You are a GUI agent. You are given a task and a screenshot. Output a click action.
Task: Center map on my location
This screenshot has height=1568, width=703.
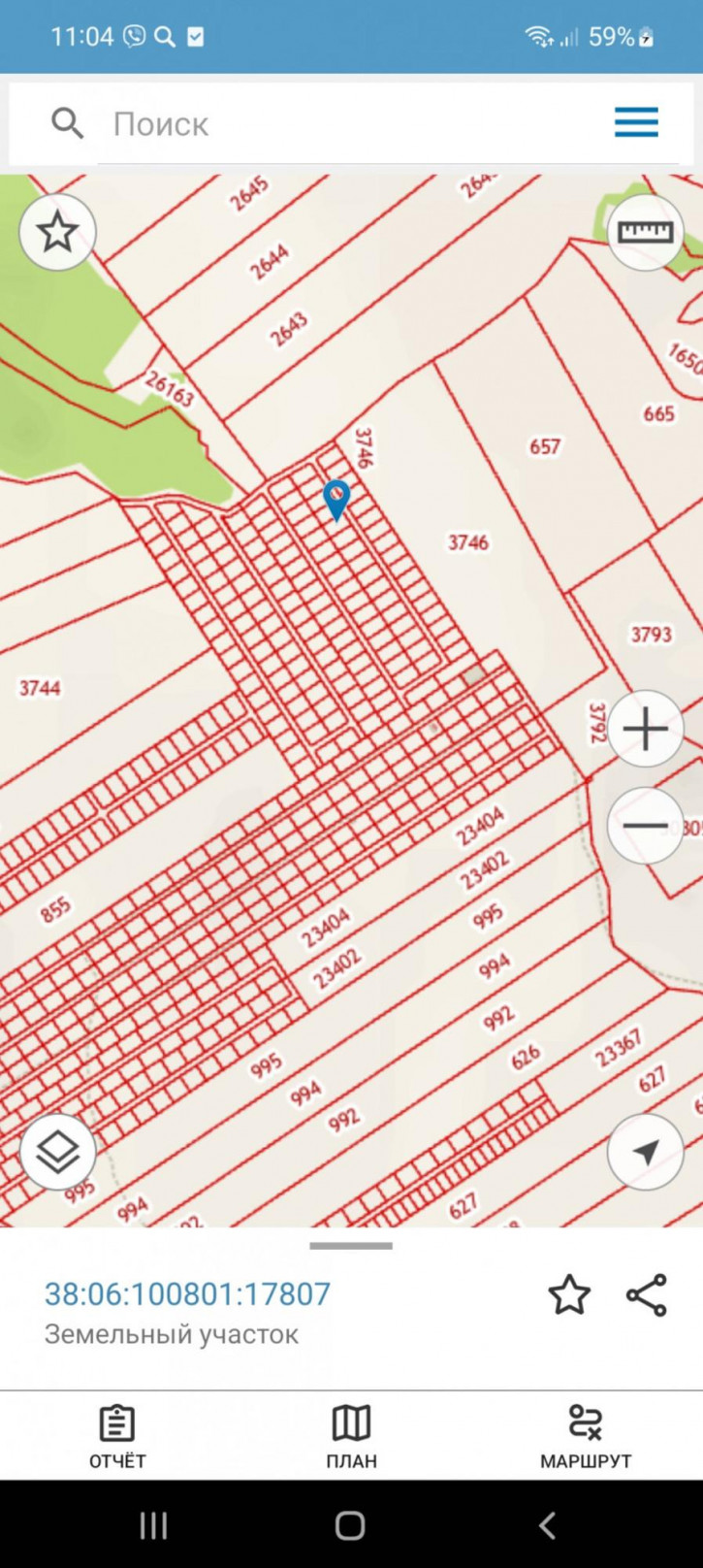[645, 1152]
